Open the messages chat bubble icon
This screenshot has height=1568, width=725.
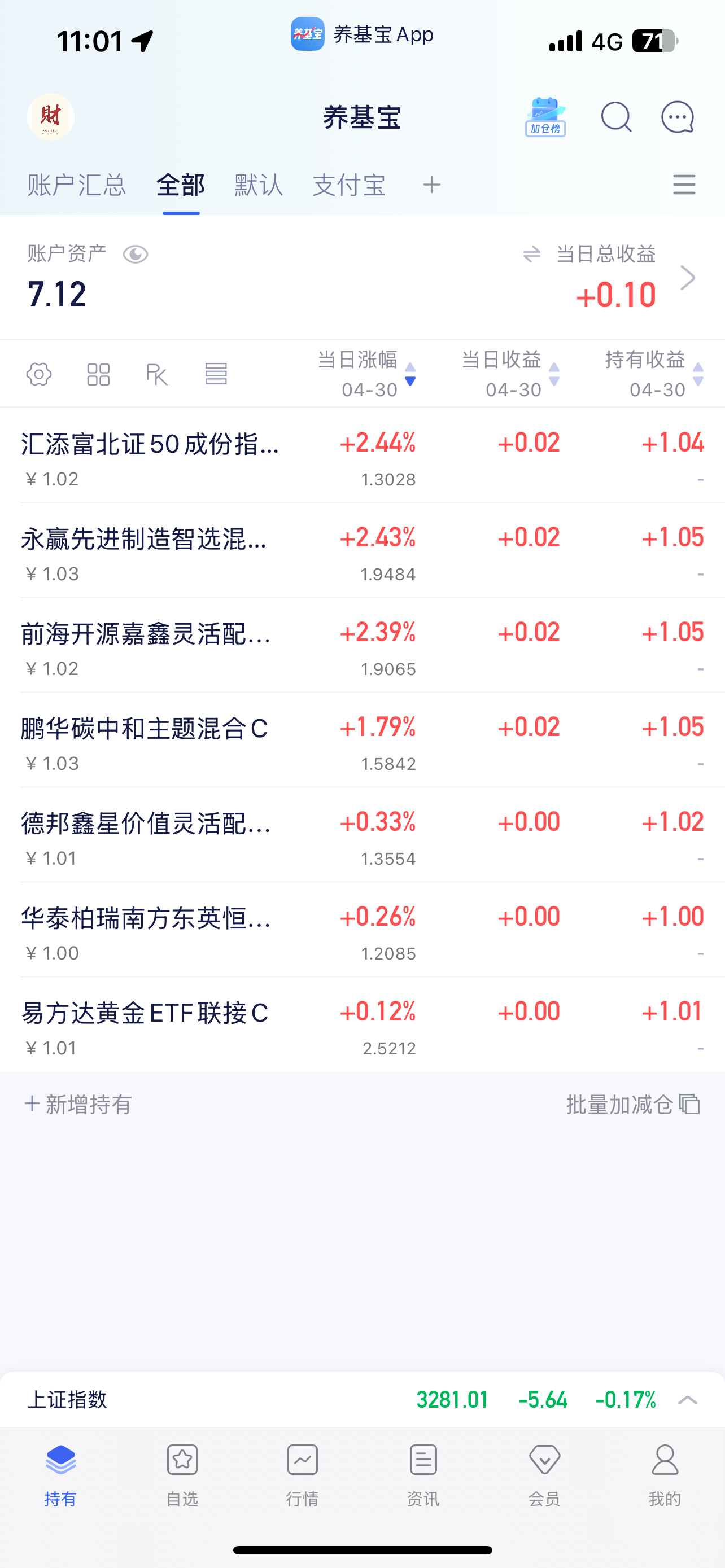click(678, 116)
